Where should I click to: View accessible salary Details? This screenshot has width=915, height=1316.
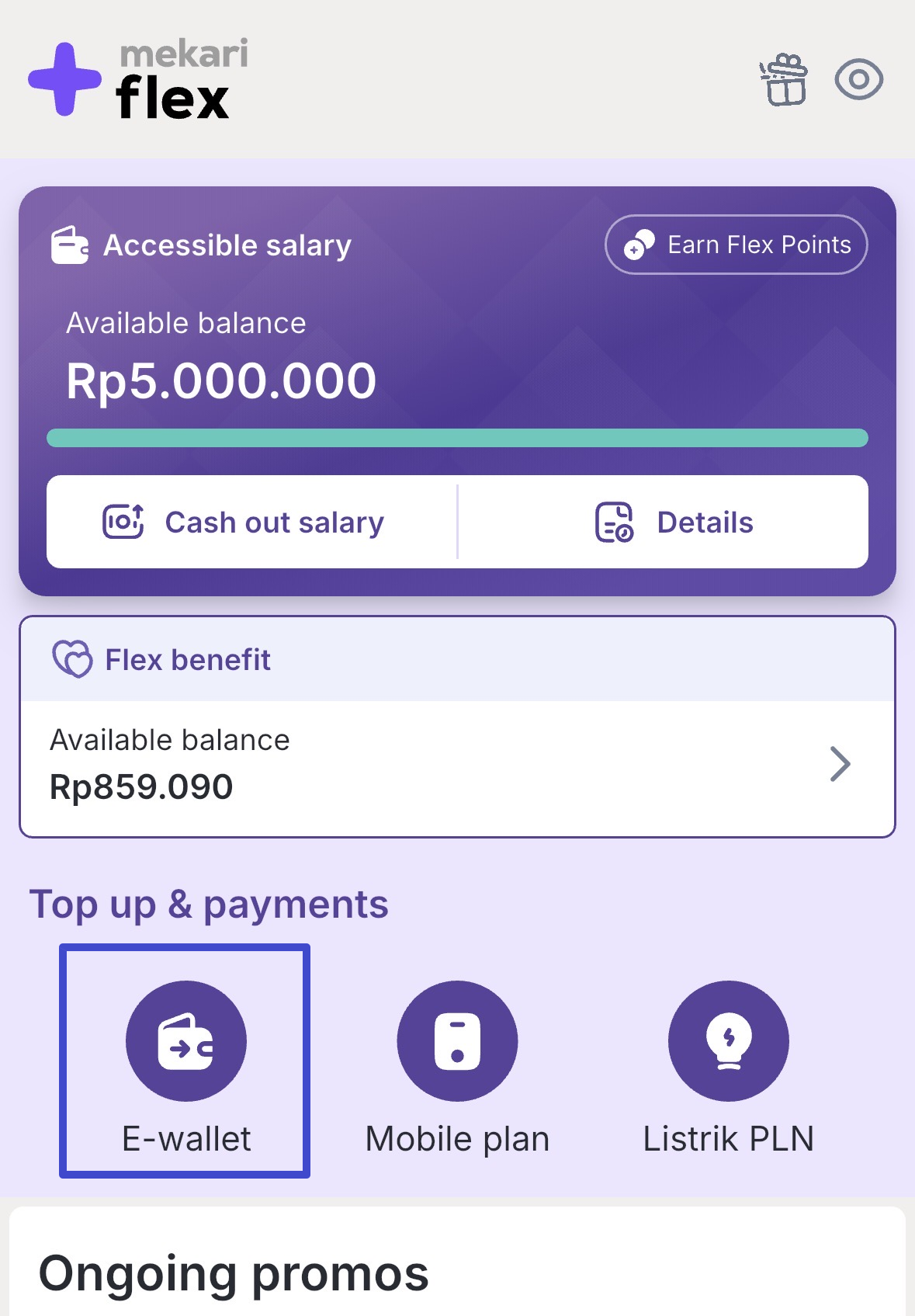click(x=672, y=522)
